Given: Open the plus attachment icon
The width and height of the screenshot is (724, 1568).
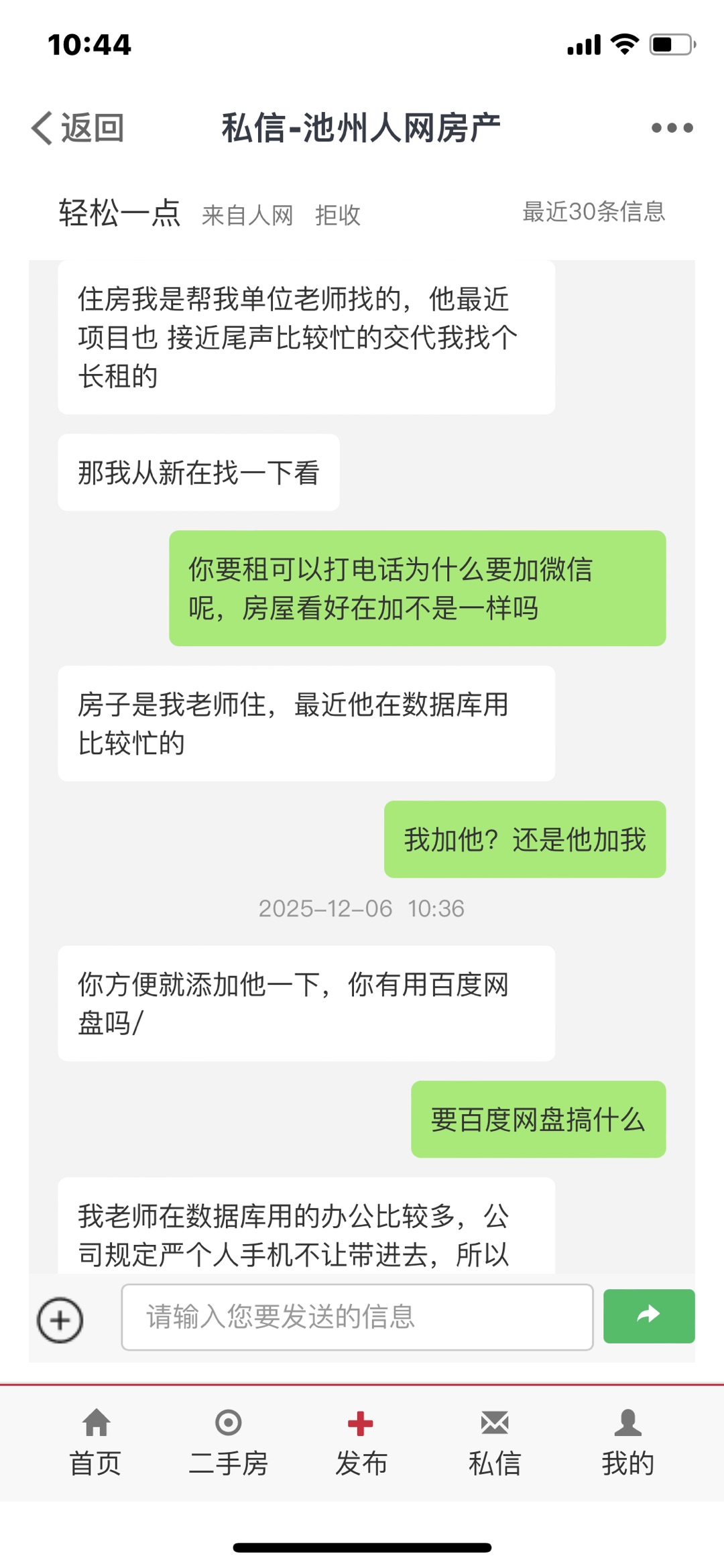Looking at the screenshot, I should pos(60,1320).
